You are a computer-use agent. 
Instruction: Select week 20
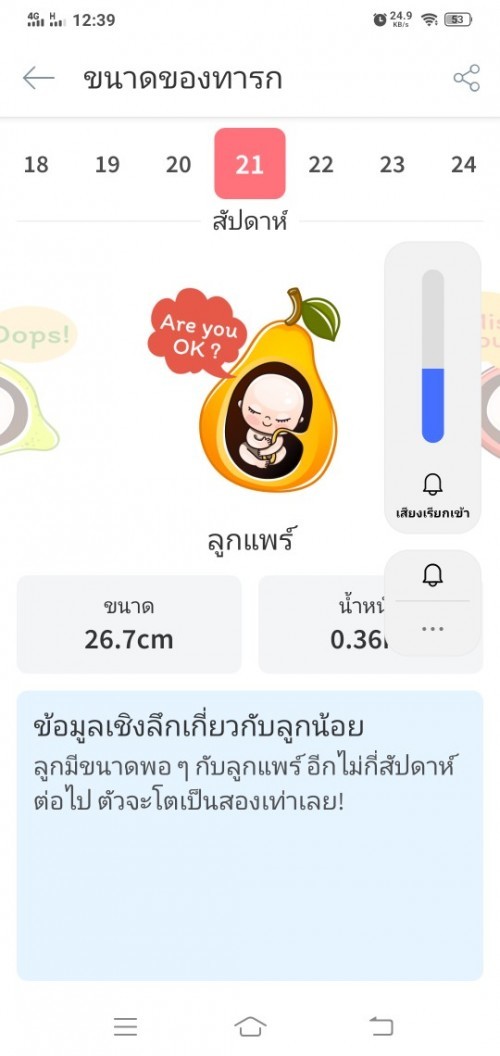click(179, 164)
